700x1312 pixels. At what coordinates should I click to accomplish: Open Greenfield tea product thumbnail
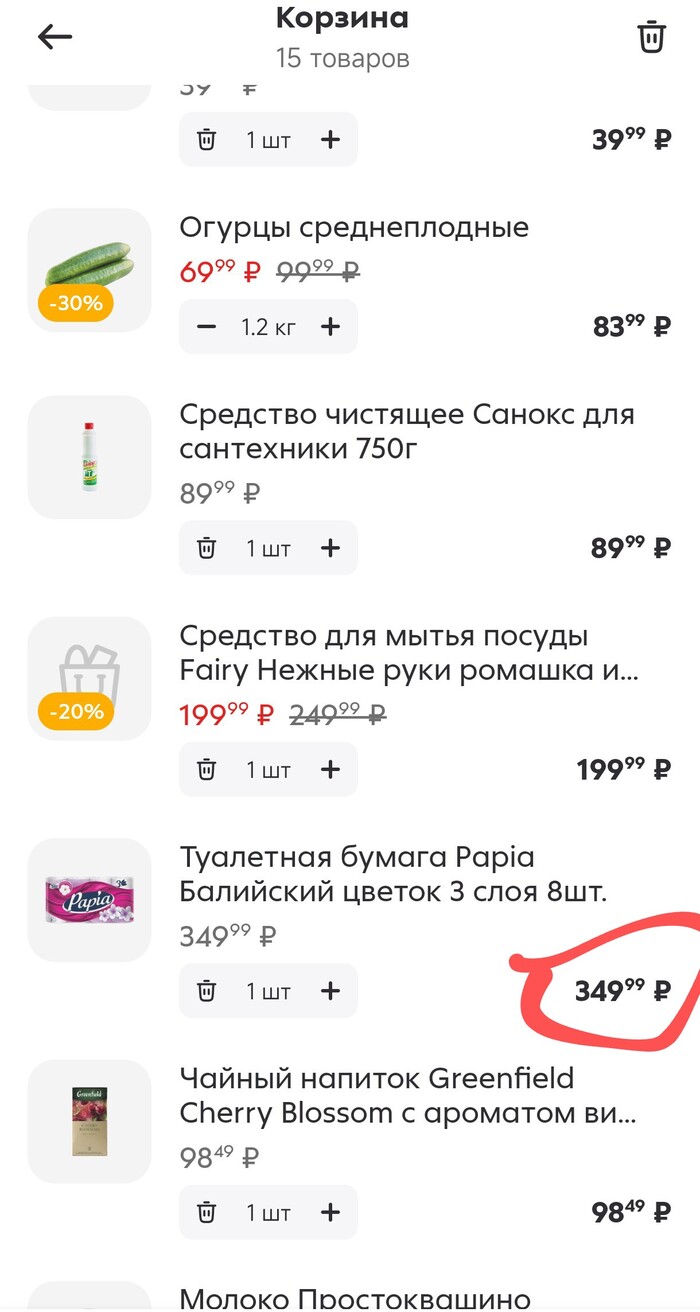(89, 1121)
